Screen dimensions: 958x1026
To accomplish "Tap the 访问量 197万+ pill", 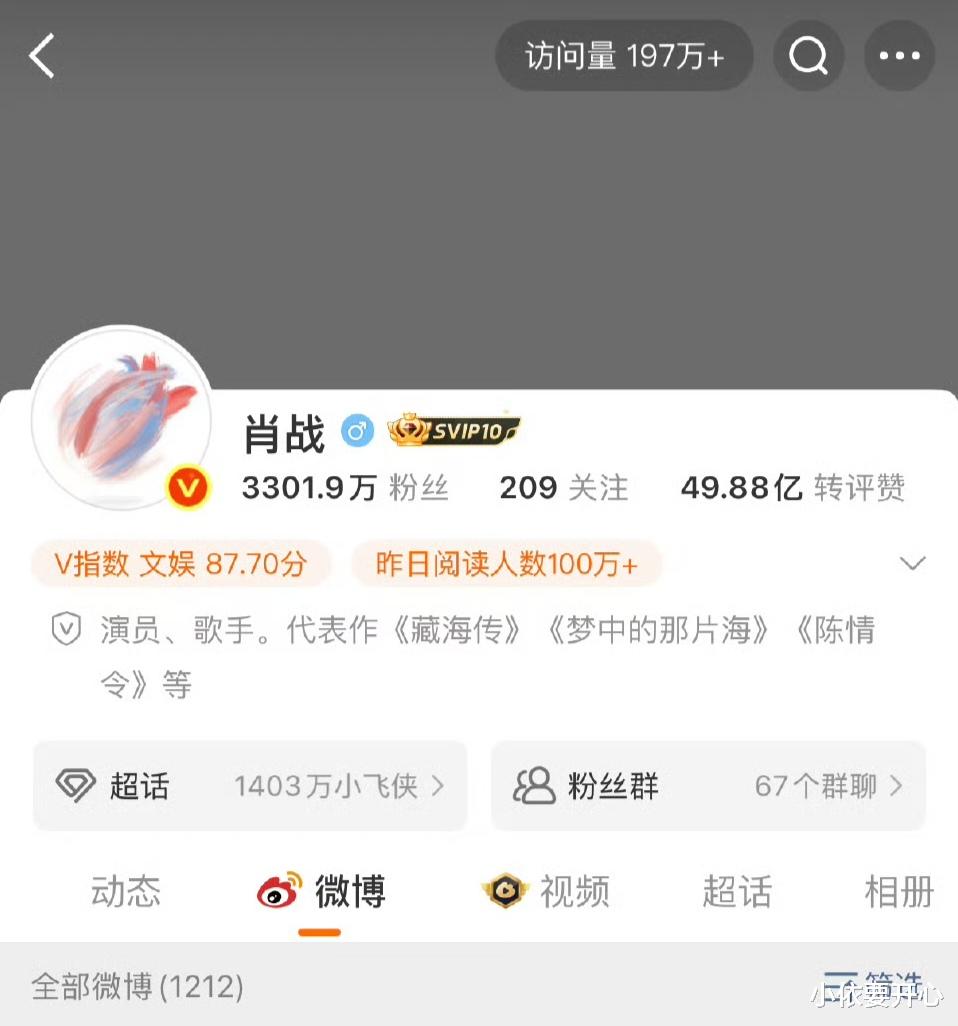I will point(623,56).
